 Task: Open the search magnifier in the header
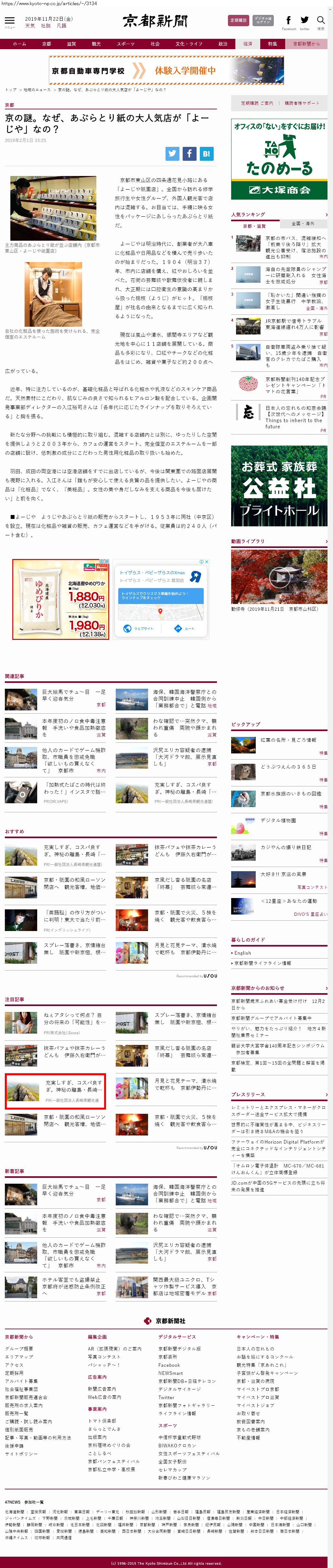tap(320, 21)
